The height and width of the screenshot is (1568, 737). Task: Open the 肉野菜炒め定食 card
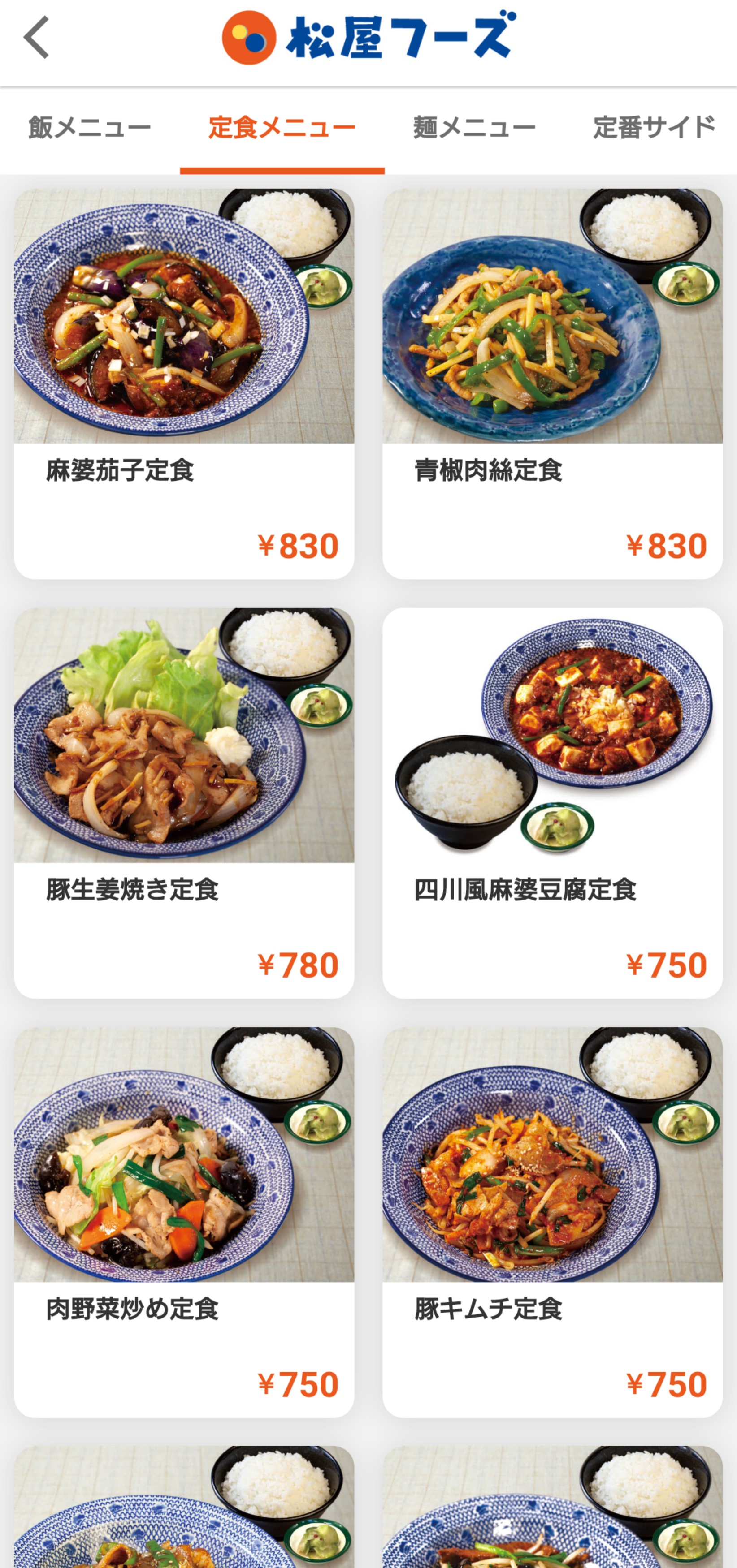[184, 1222]
